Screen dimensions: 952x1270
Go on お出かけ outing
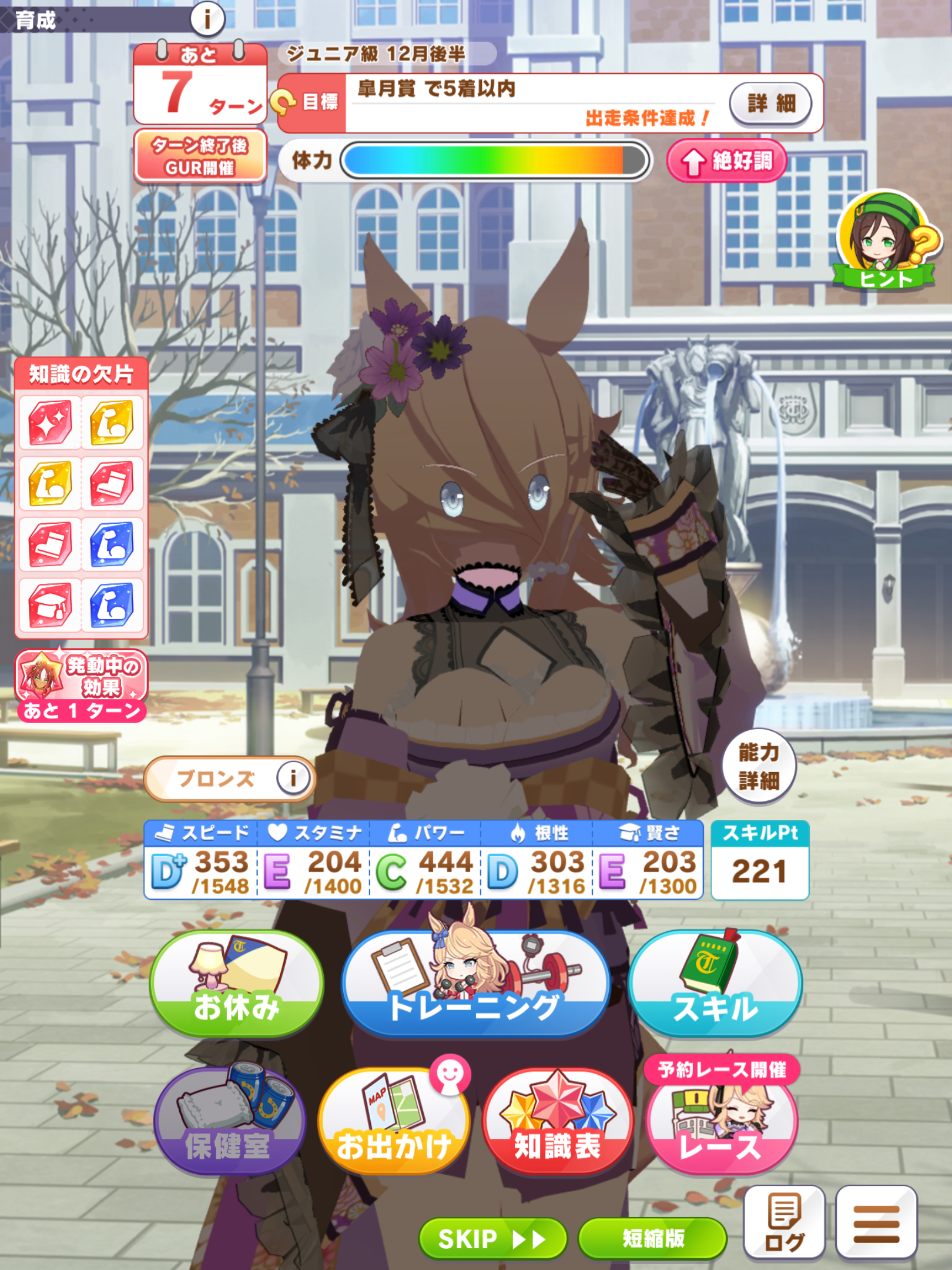tap(394, 1123)
